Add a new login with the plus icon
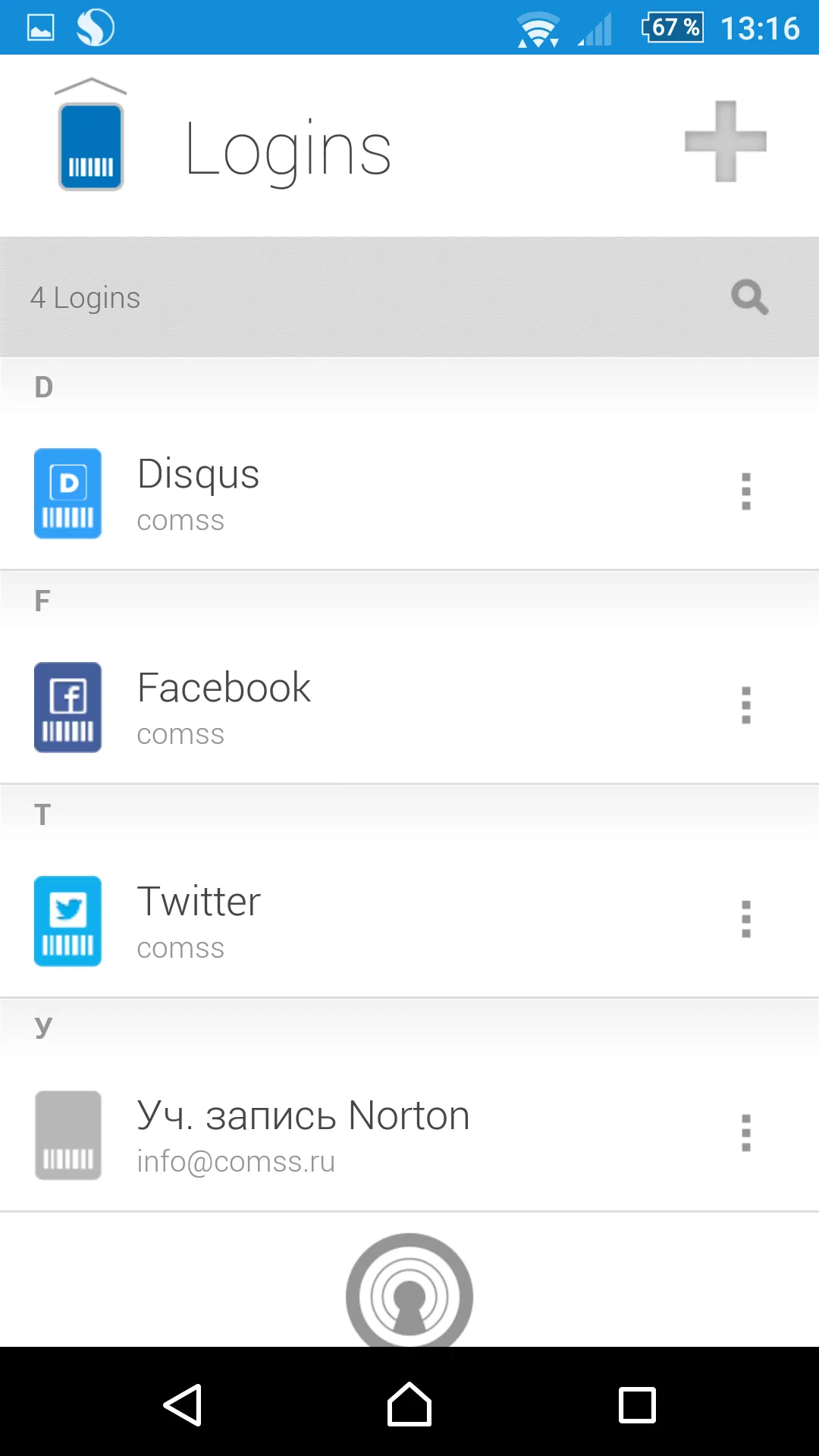Viewport: 819px width, 1456px height. 725,142
